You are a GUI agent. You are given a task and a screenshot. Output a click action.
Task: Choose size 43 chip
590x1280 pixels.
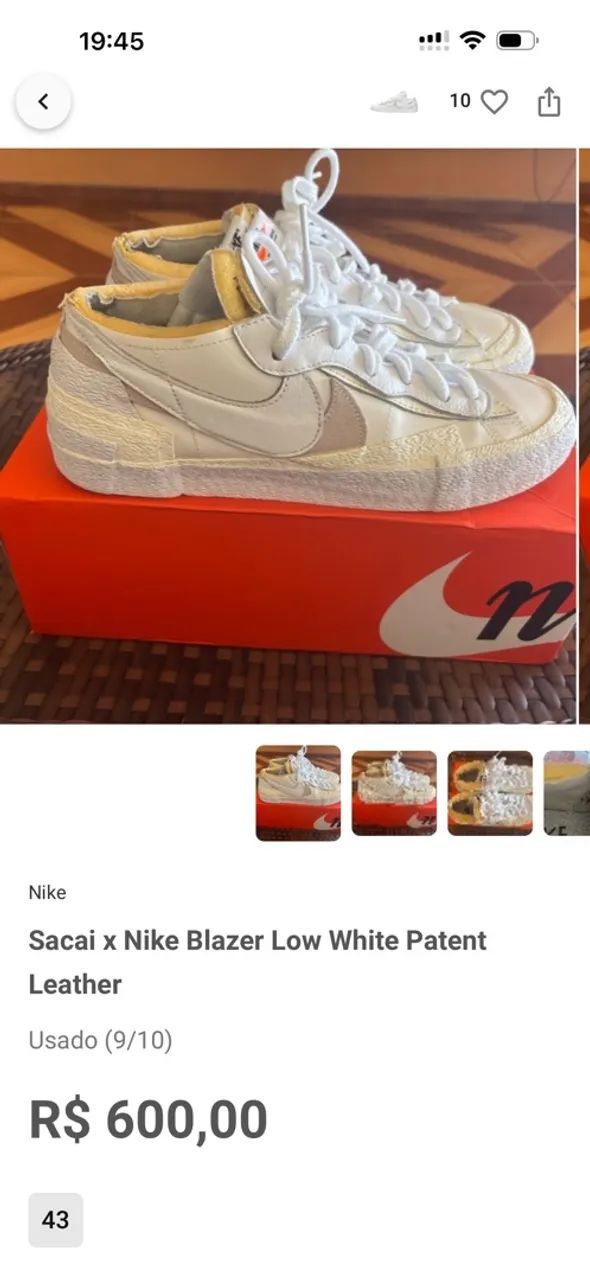click(55, 1220)
